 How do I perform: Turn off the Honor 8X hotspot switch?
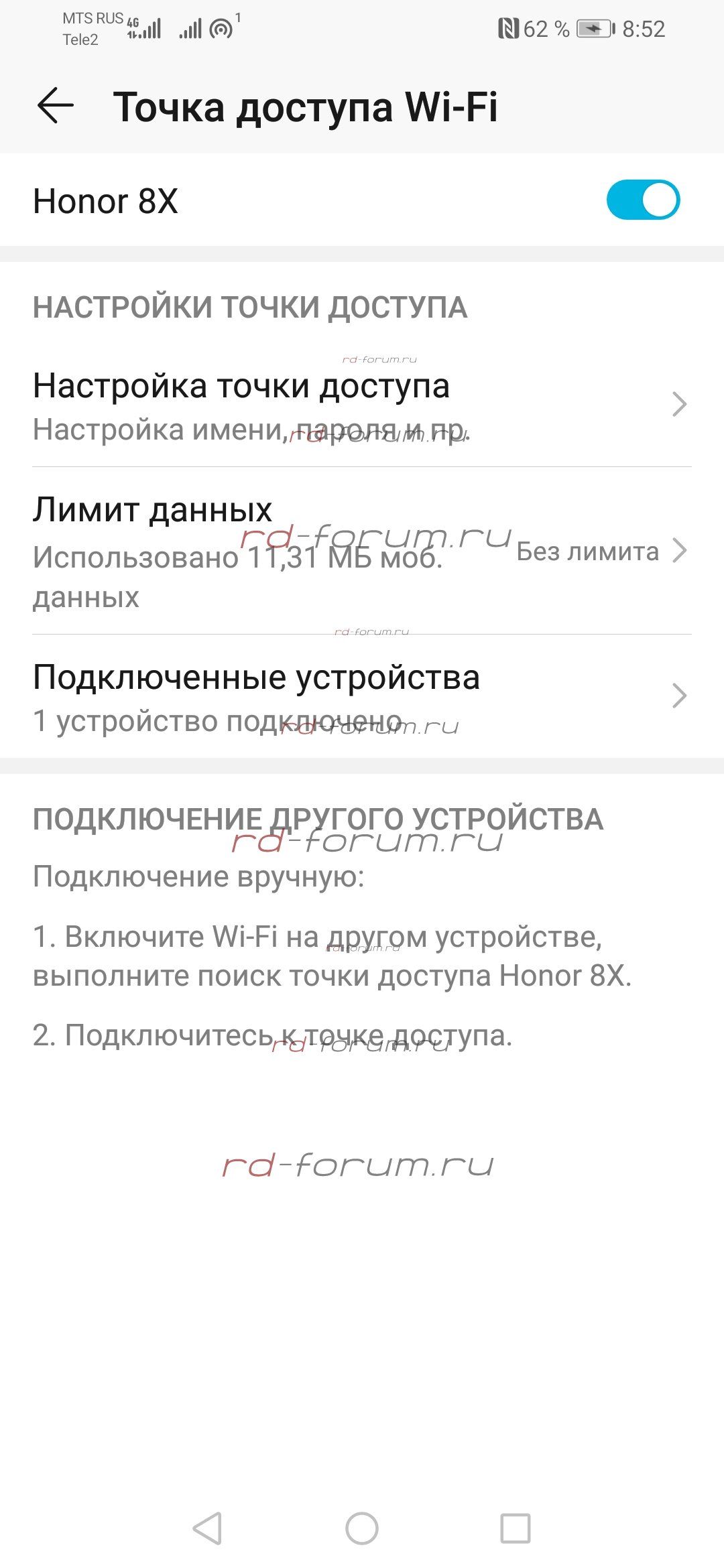point(643,200)
